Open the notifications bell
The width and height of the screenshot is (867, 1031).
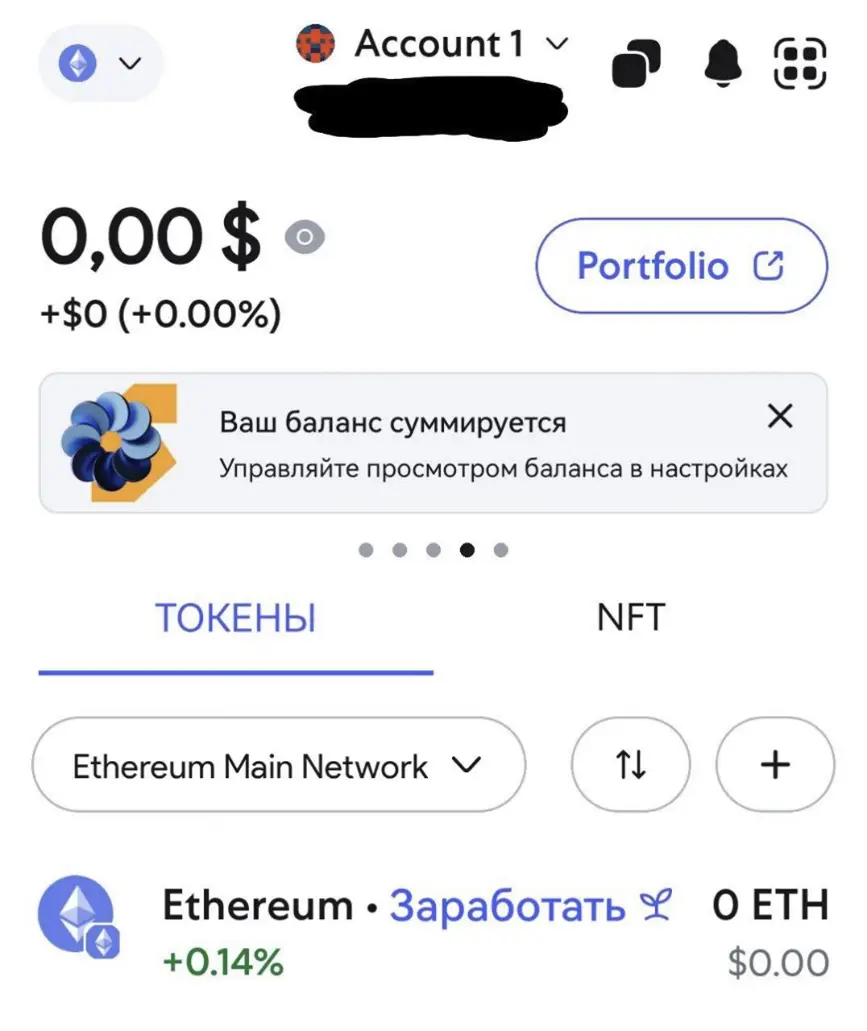click(722, 65)
